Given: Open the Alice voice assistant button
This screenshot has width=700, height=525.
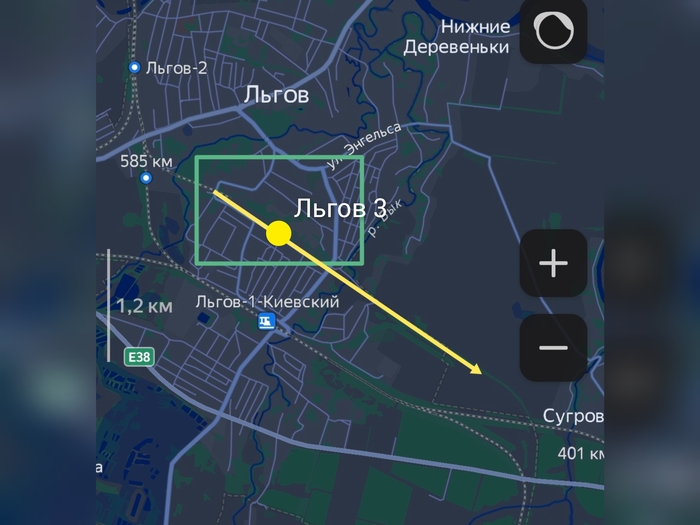Looking at the screenshot, I should pyautogui.click(x=553, y=31).
